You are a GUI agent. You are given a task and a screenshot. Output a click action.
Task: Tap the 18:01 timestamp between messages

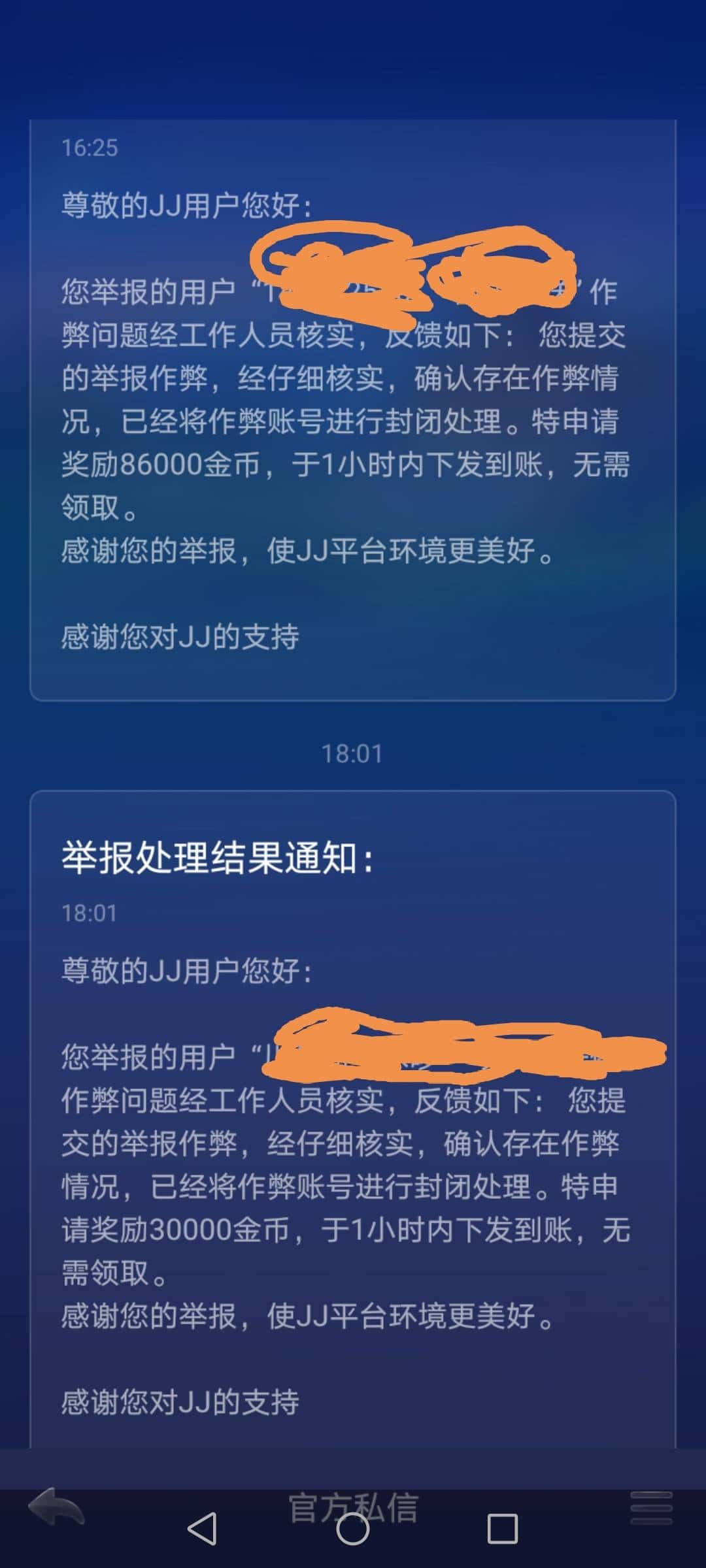(x=353, y=753)
